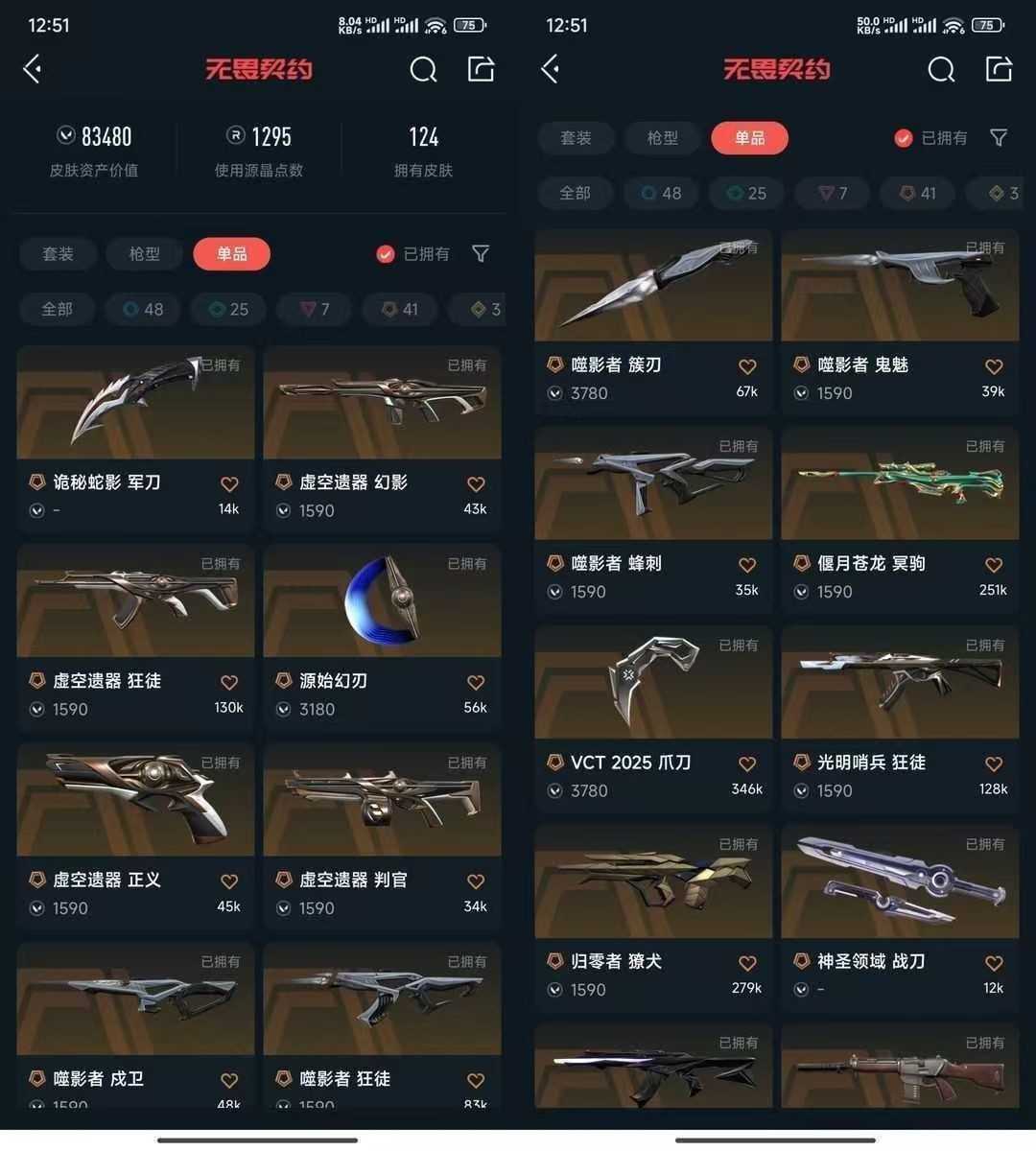Favorite the VCT 2025 爪刀 skin
This screenshot has height=1151, width=1036.
coord(747,763)
